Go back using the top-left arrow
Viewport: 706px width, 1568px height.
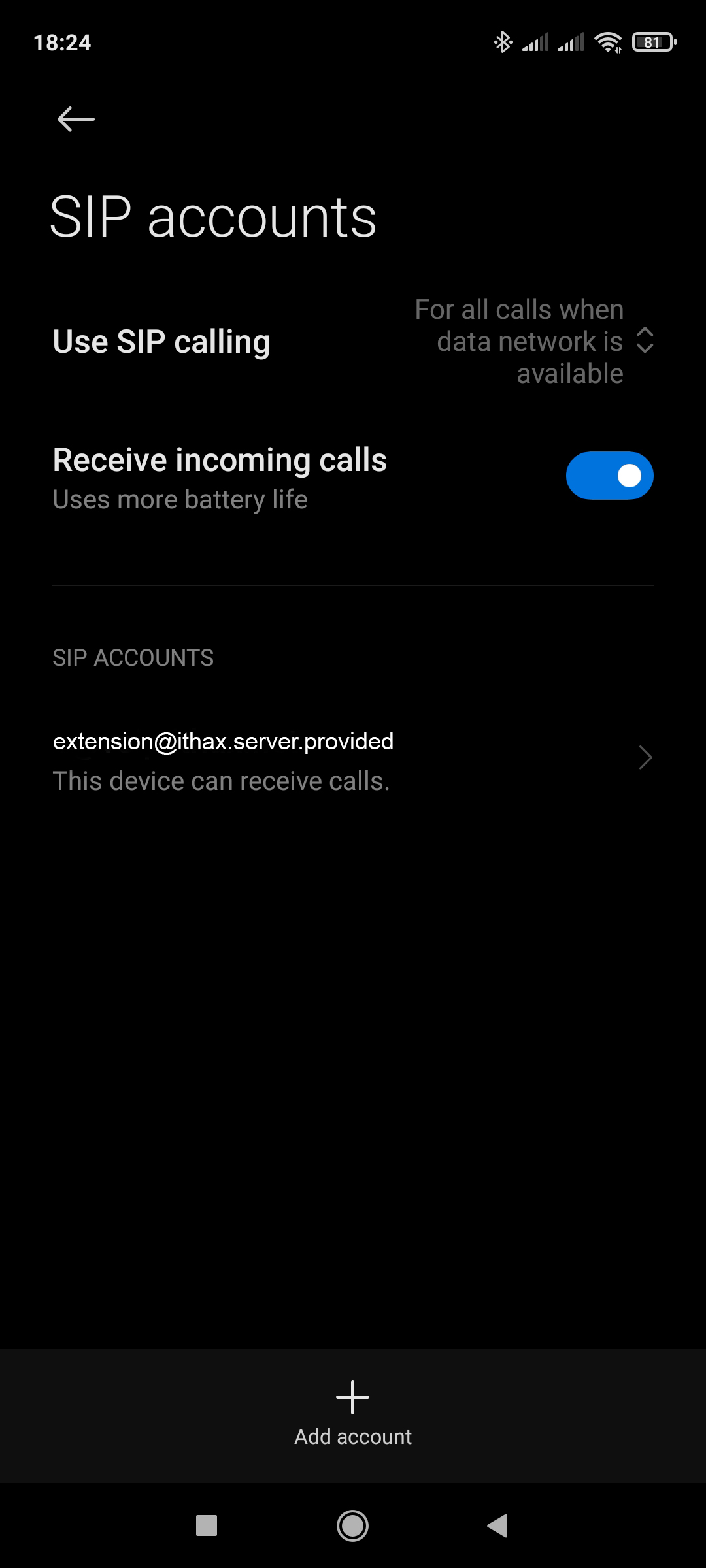tap(76, 119)
